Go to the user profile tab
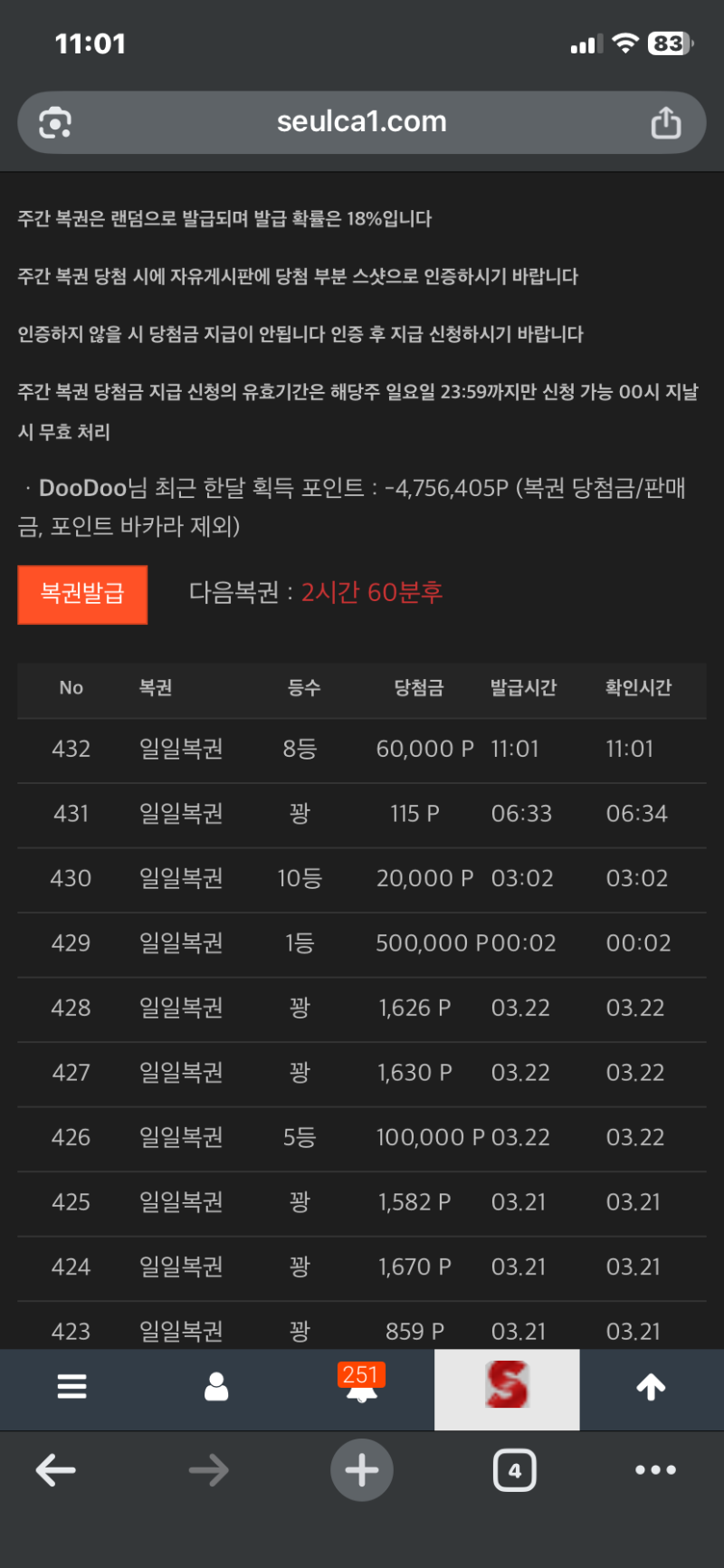Viewport: 724px width, 1568px height. click(216, 1386)
